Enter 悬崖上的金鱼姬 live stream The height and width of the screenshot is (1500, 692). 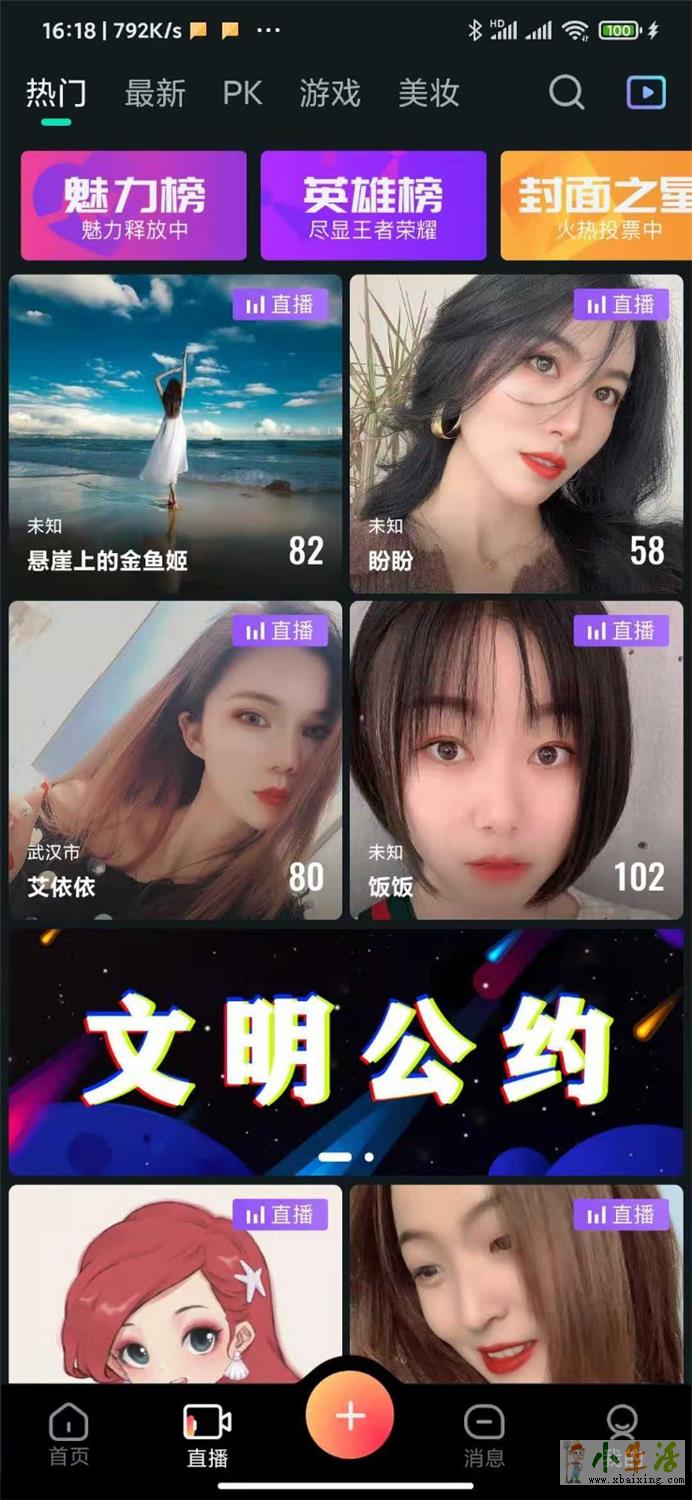(x=176, y=435)
